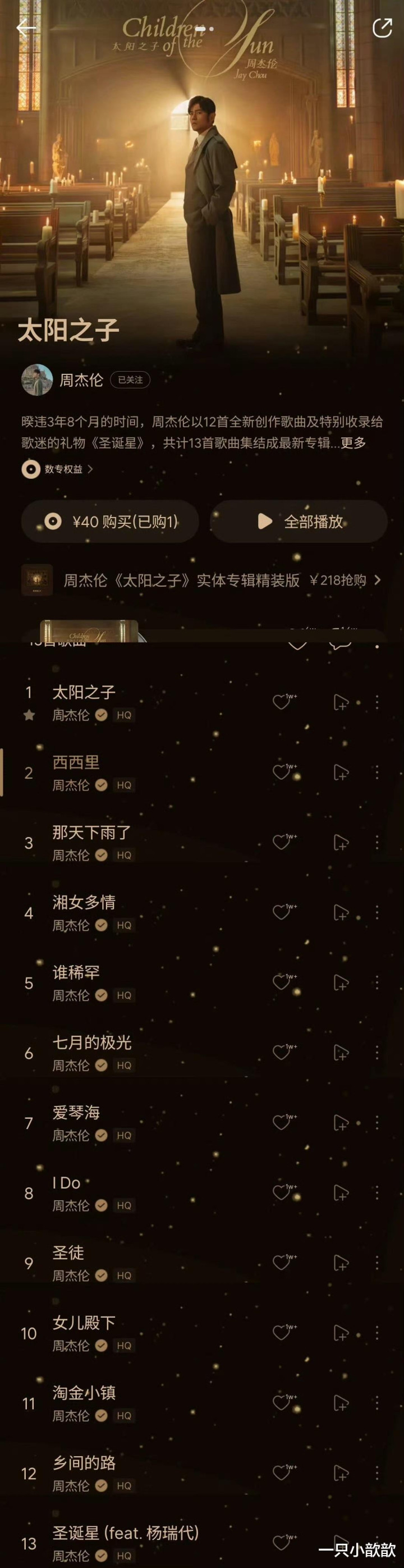Buy the album for ¥40

[x=110, y=521]
